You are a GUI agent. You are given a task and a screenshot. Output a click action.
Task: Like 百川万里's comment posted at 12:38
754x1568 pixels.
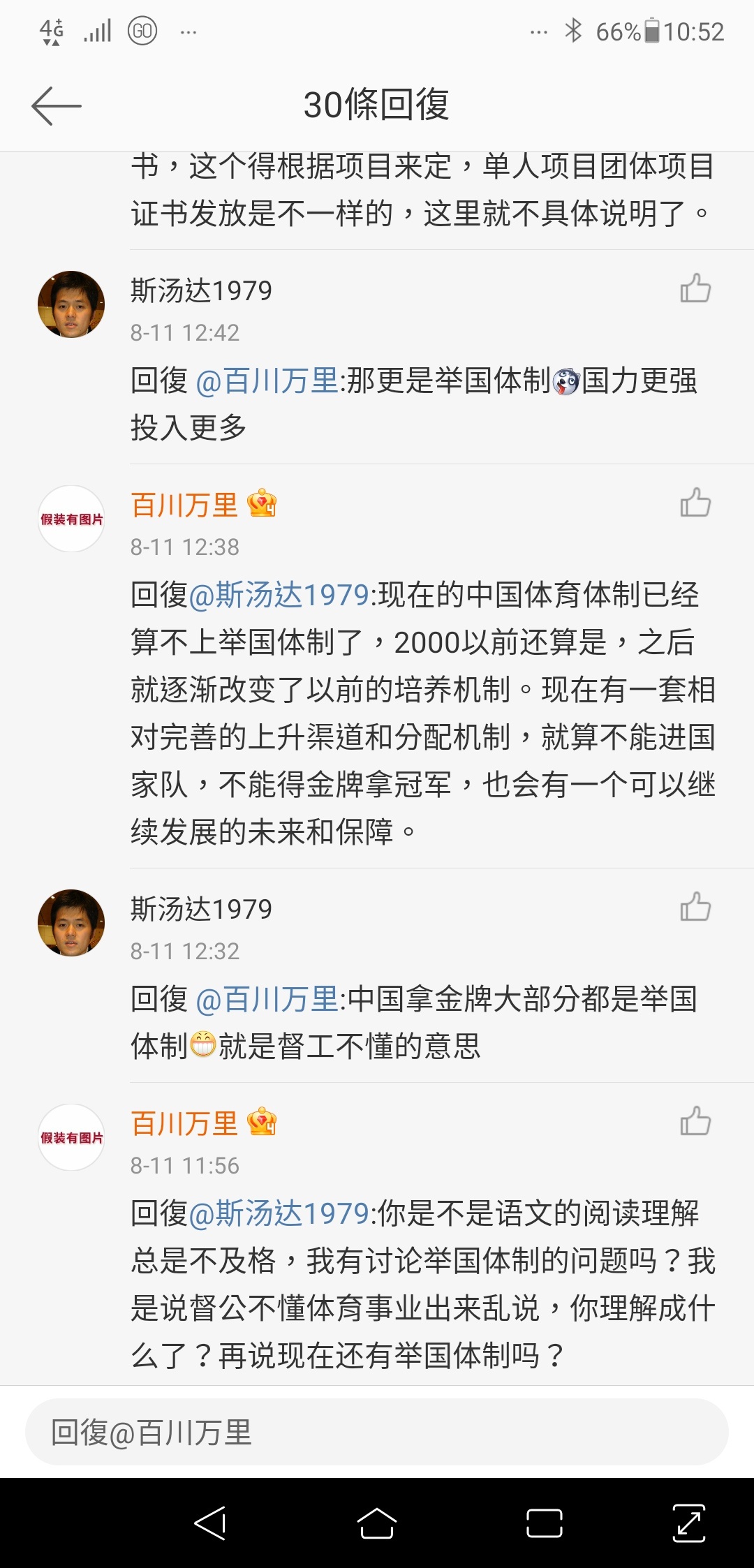tap(695, 503)
